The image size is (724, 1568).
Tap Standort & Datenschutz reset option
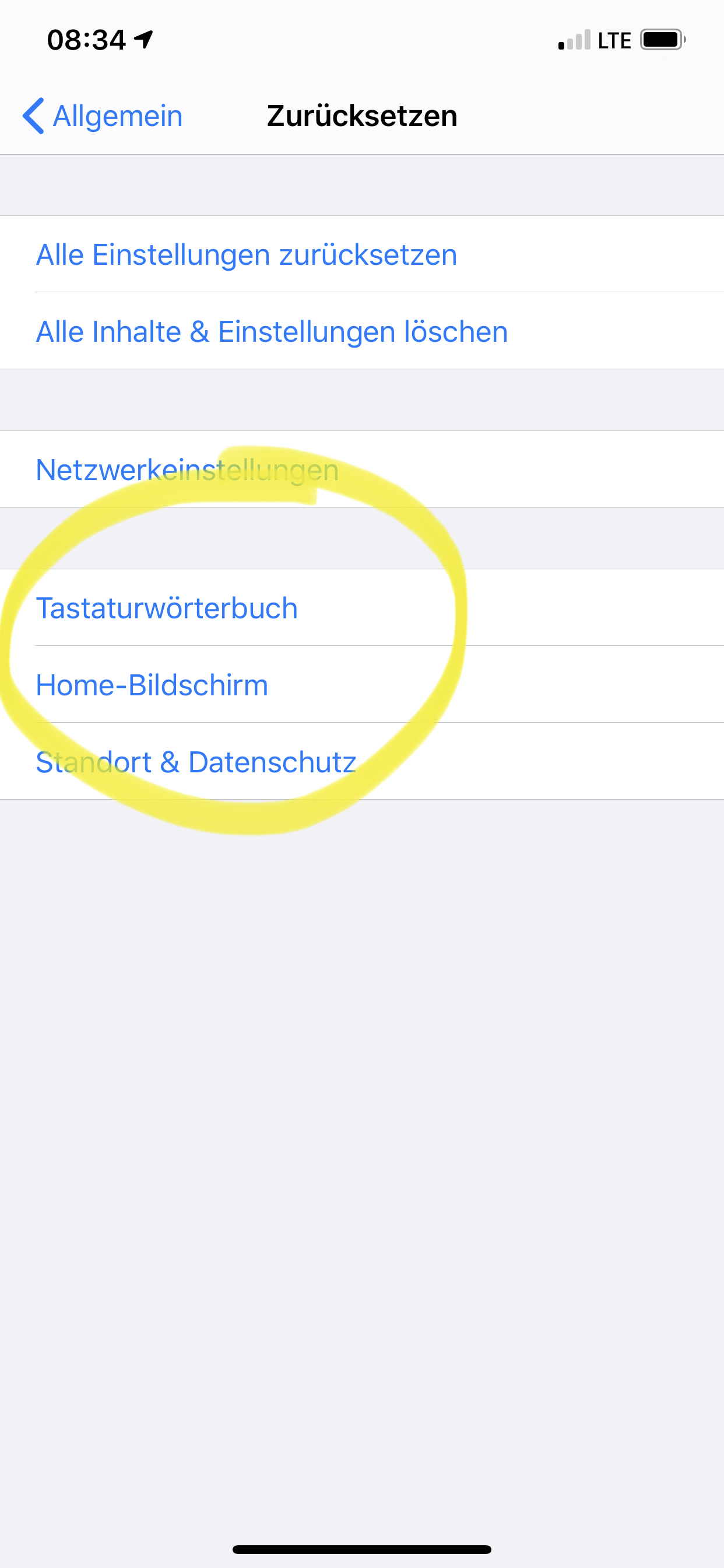coord(196,762)
